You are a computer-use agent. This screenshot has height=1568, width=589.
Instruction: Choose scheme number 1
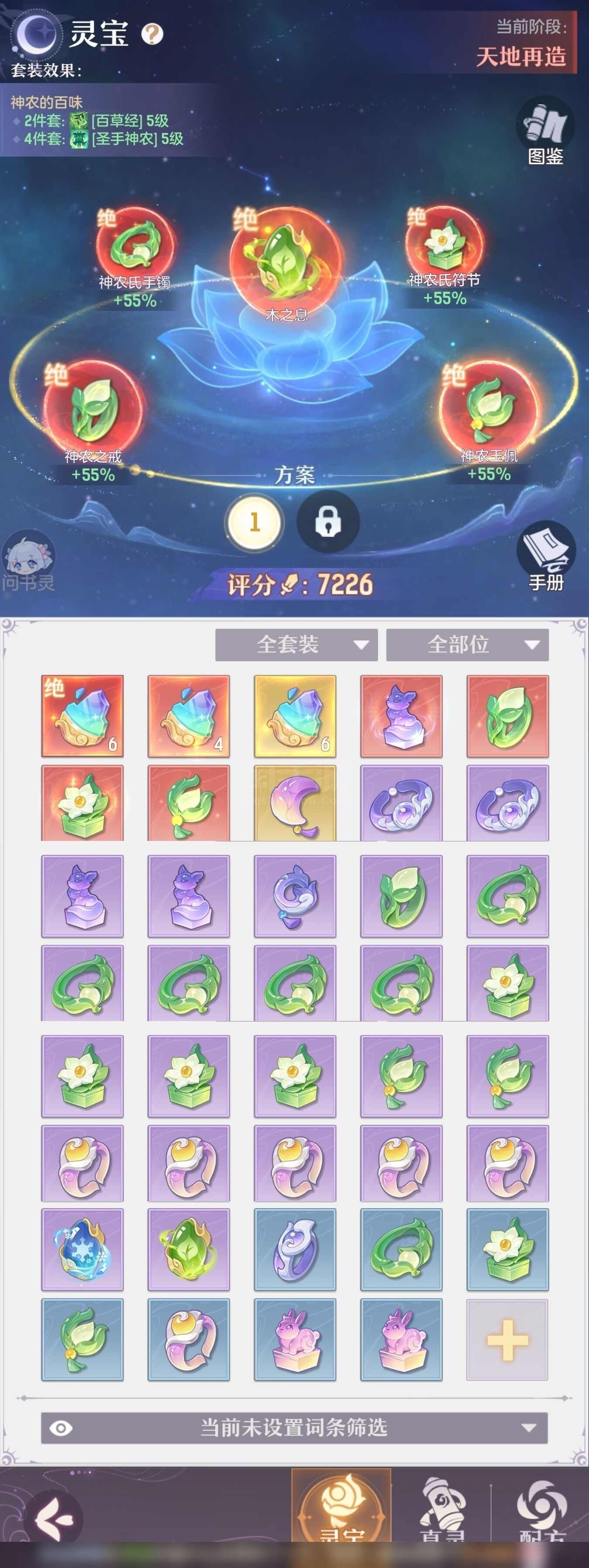255,522
